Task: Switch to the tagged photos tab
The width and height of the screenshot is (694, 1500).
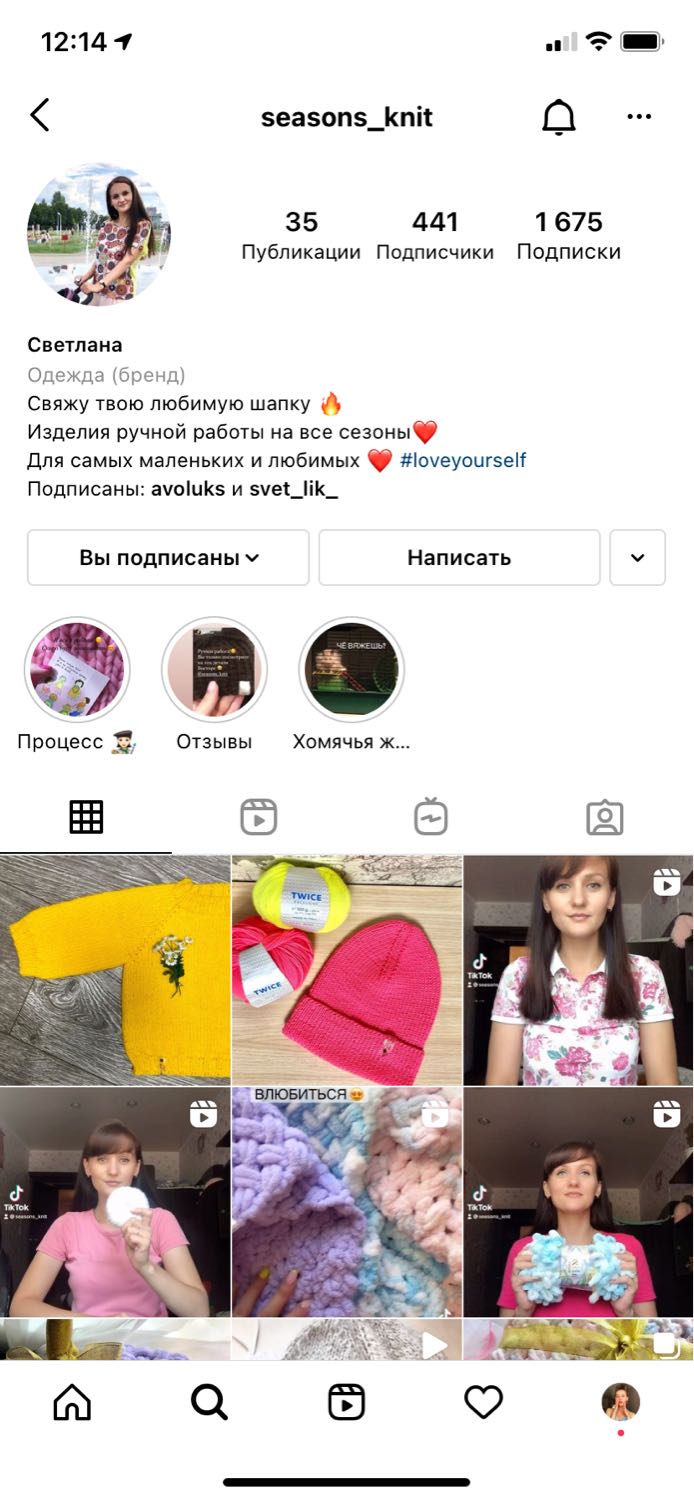Action: (x=604, y=817)
